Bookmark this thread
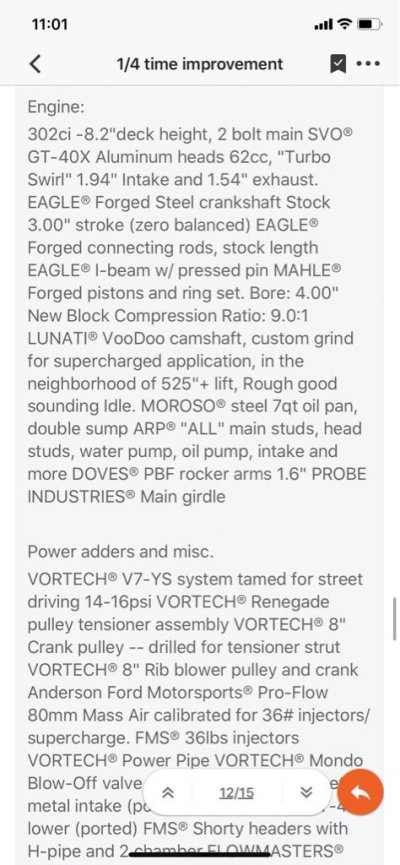This screenshot has width=400, height=865. click(338, 65)
